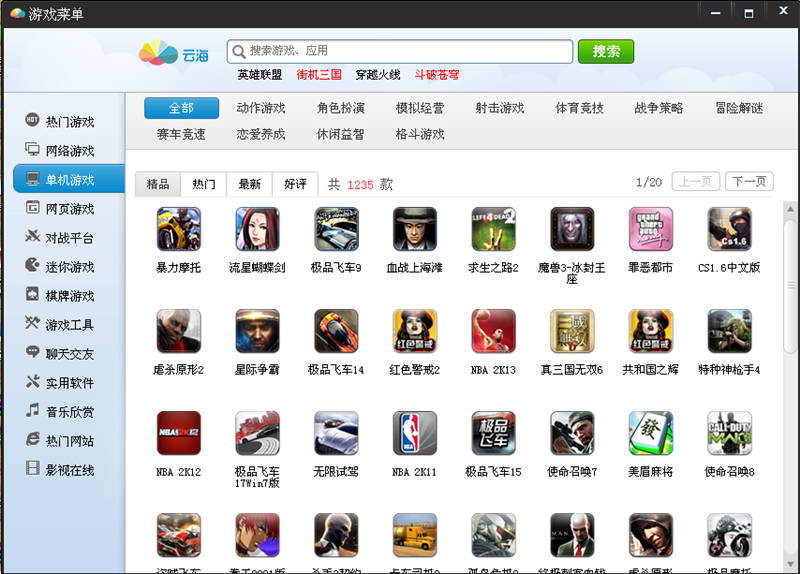Tap the green 搜索 button
The image size is (800, 574).
(x=606, y=51)
